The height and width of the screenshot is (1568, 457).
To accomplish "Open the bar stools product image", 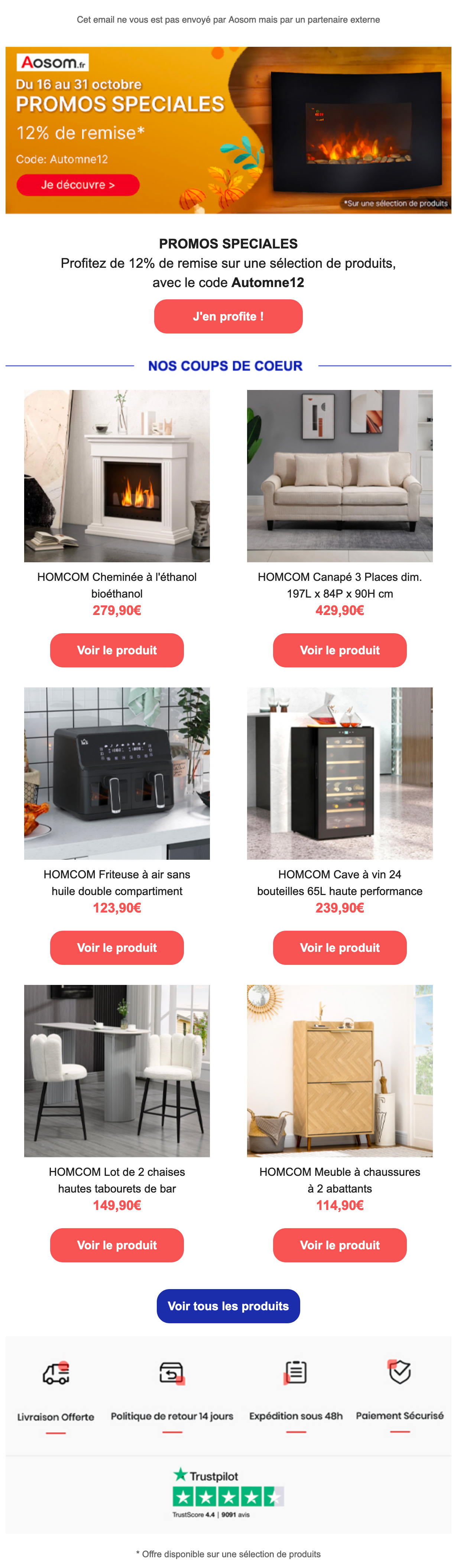I will click(116, 1071).
